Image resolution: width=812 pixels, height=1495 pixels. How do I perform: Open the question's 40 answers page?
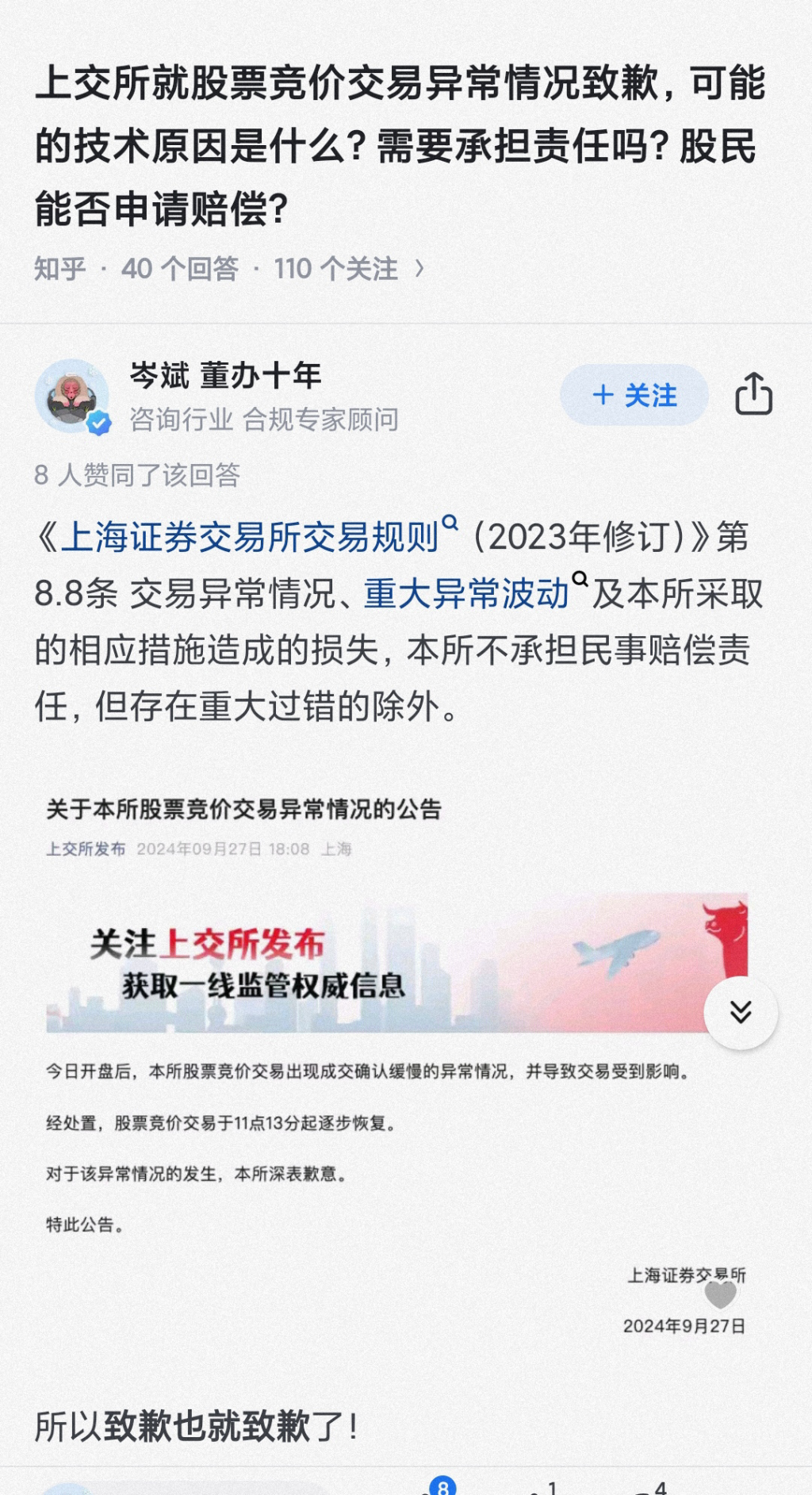pos(179,269)
